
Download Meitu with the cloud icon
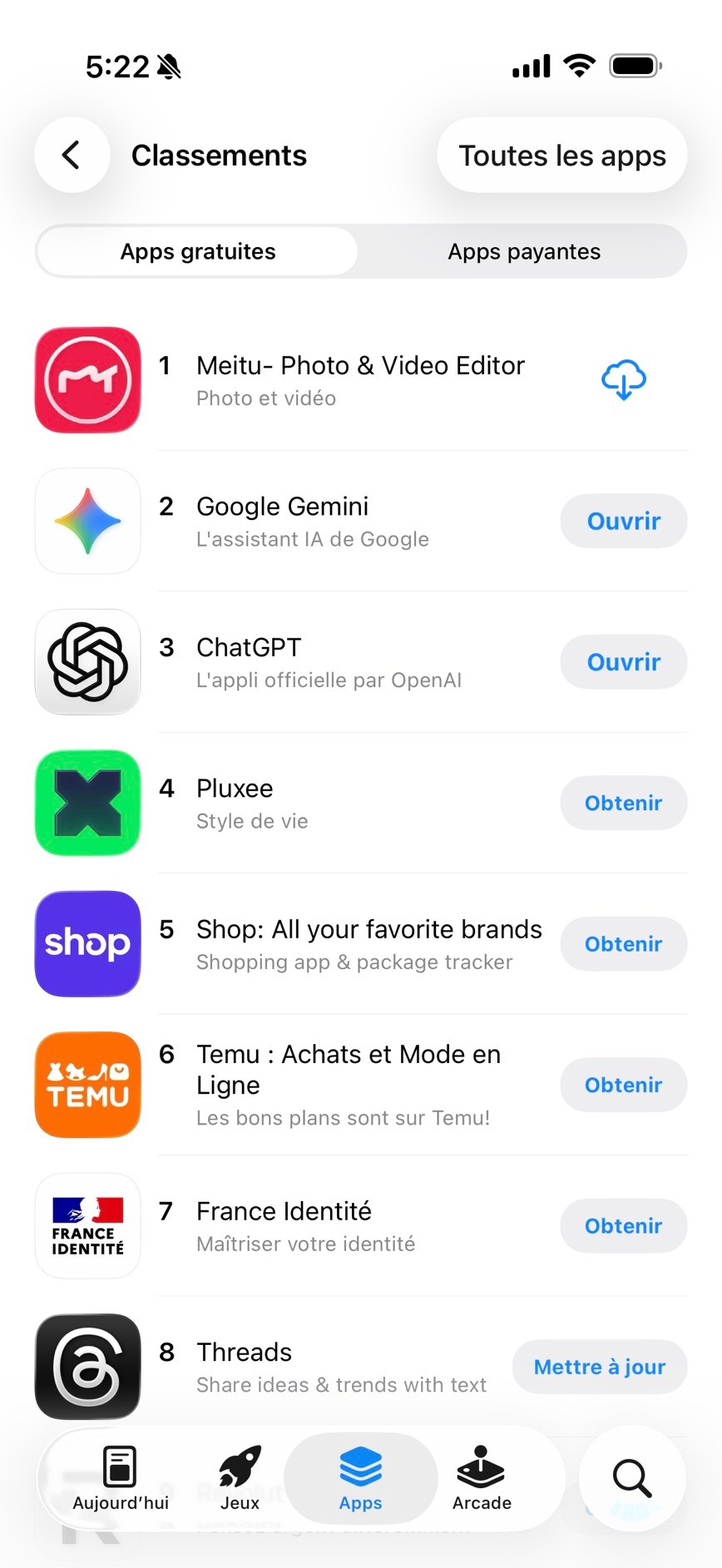[x=623, y=380]
